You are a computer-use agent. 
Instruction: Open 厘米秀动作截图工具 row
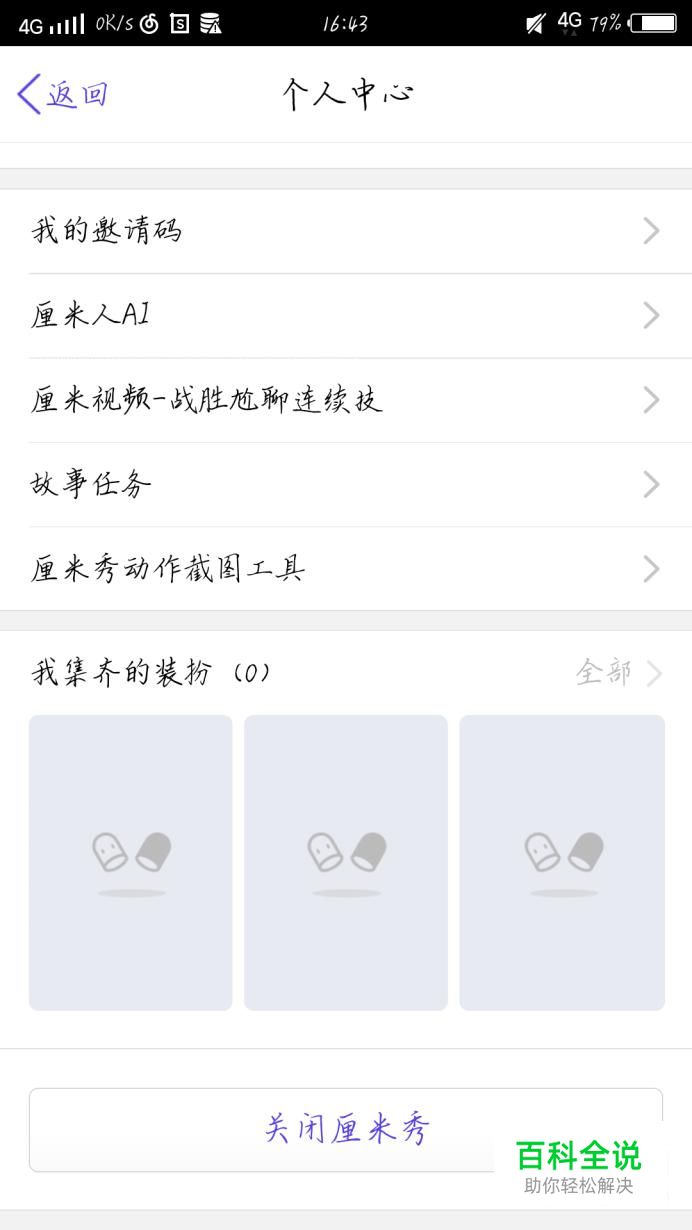346,569
